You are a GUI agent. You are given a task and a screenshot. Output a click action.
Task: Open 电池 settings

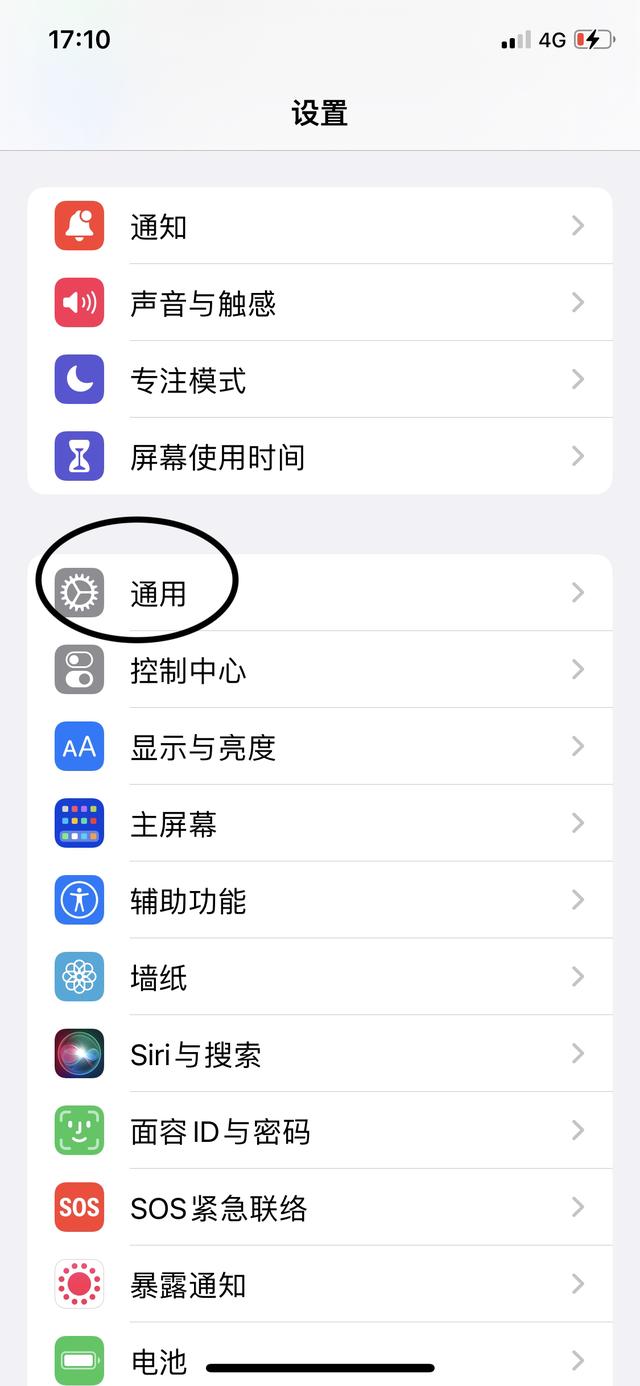pyautogui.click(x=320, y=1356)
